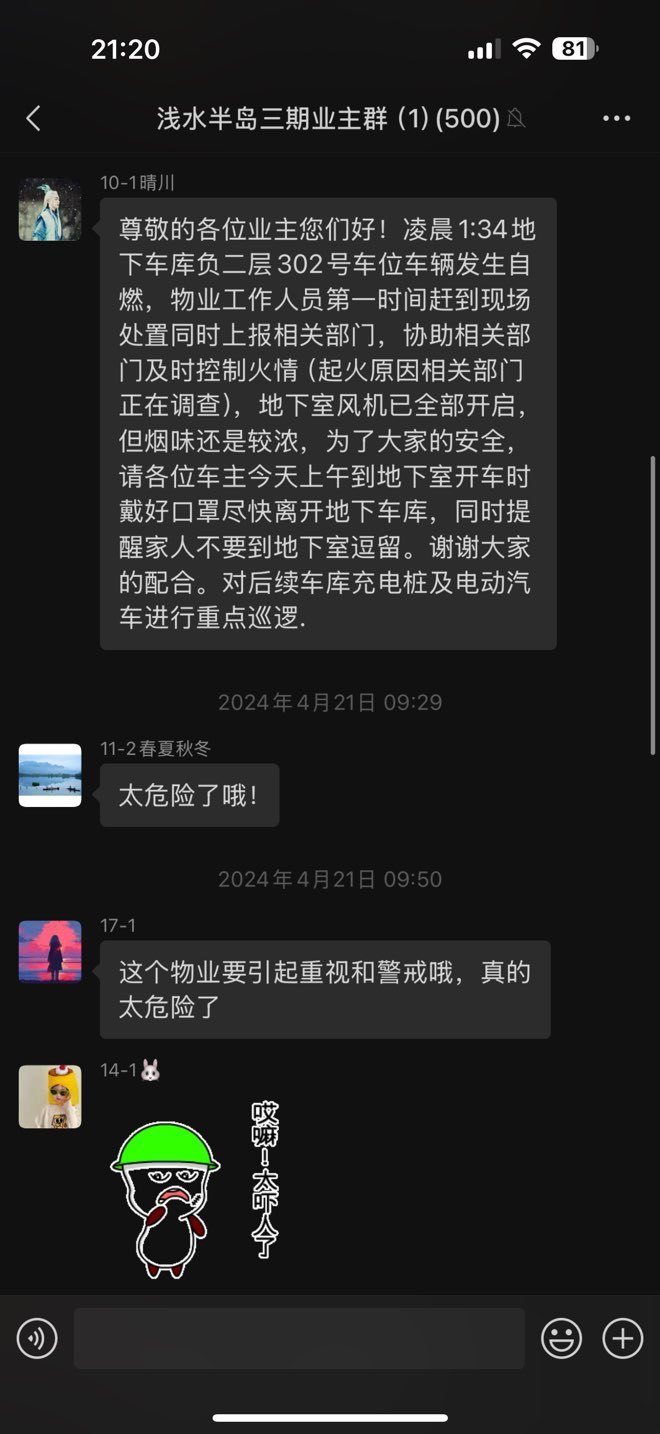Tap the message text field
Screen dimensions: 660x1434
point(299,1338)
